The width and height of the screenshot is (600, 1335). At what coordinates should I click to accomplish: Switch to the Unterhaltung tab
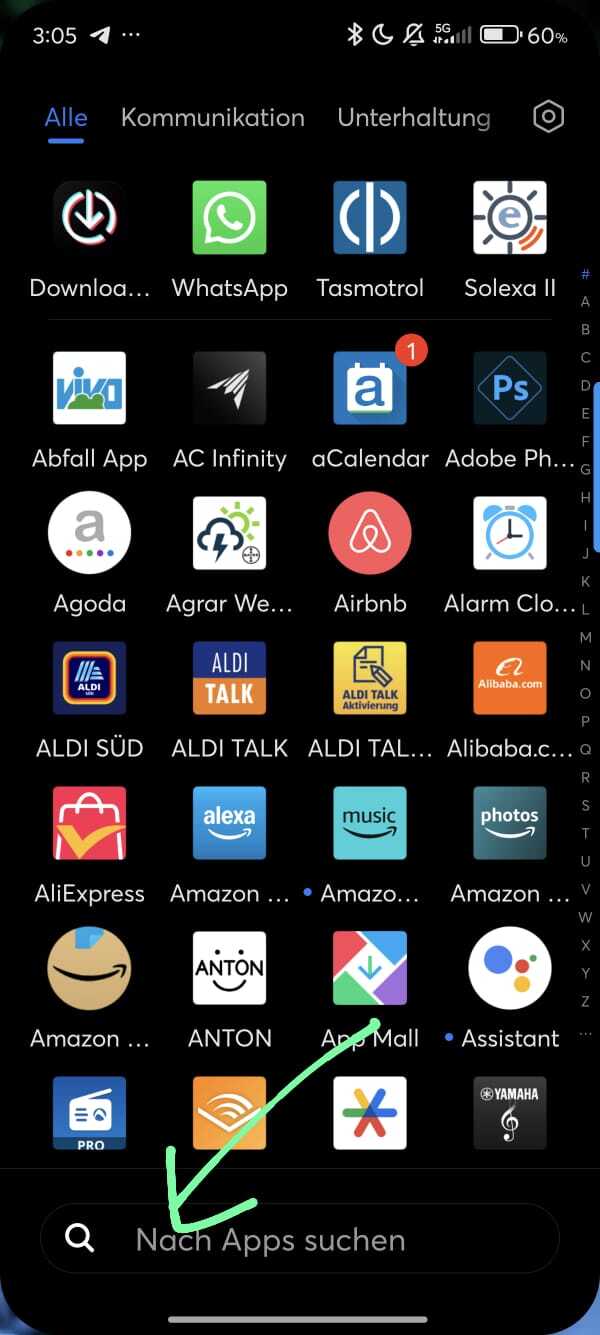(x=414, y=117)
